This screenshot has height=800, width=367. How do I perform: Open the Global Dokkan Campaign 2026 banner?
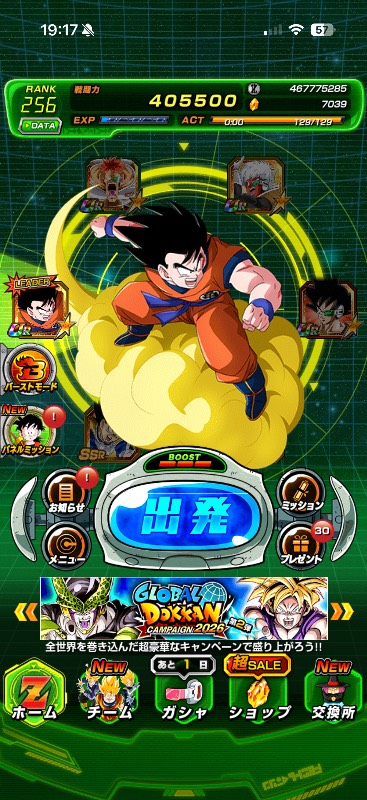pyautogui.click(x=184, y=608)
